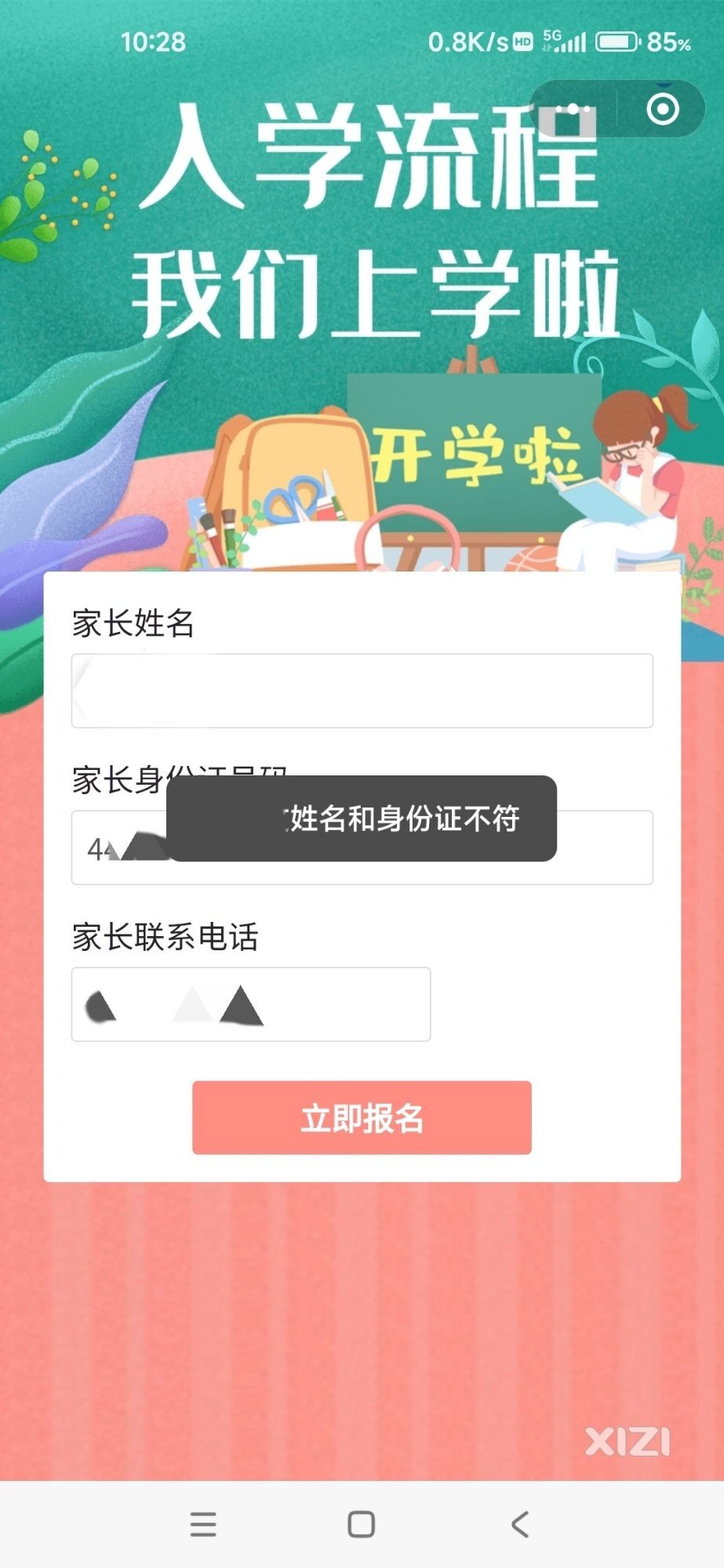Edit the 家长身份证号码 field

pos(604,848)
